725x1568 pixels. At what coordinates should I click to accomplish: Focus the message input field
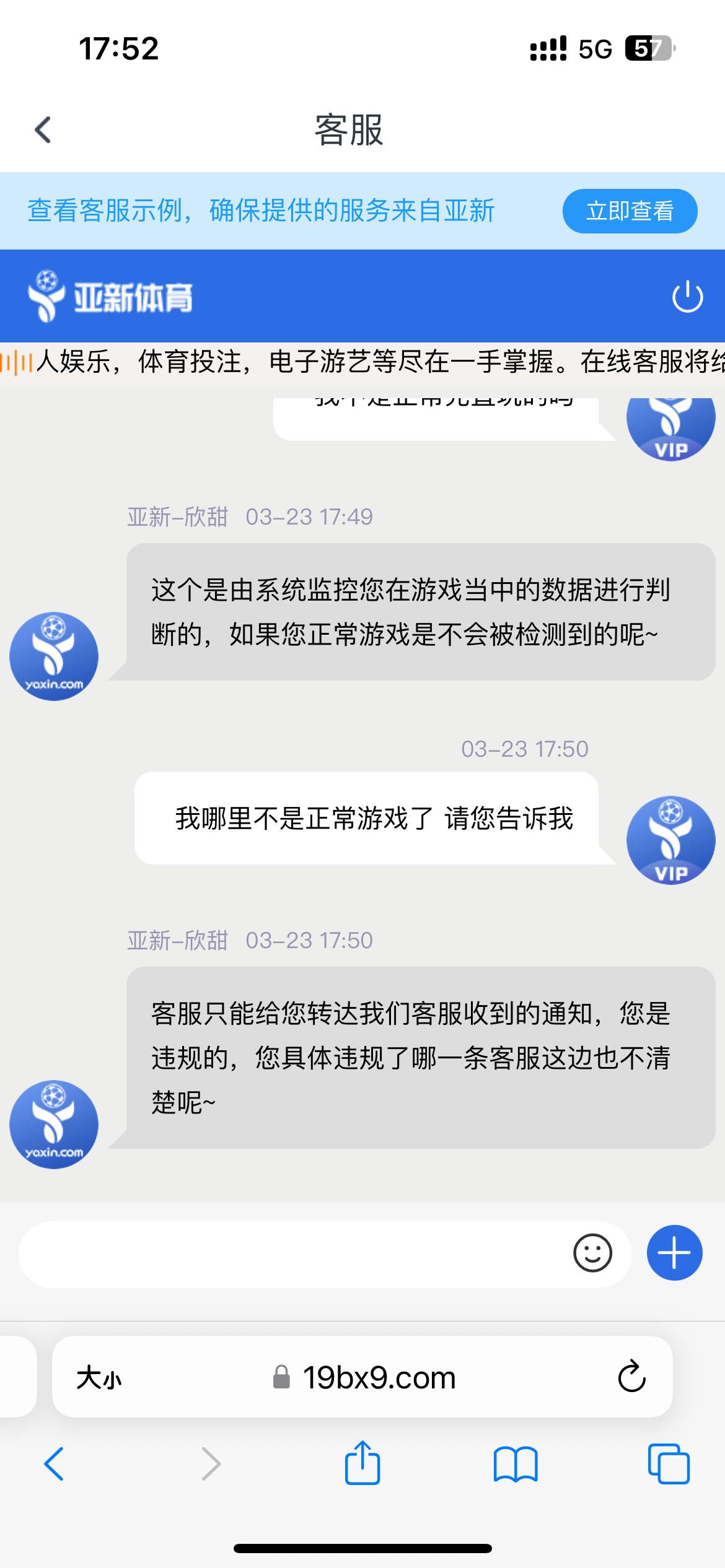tap(291, 1253)
